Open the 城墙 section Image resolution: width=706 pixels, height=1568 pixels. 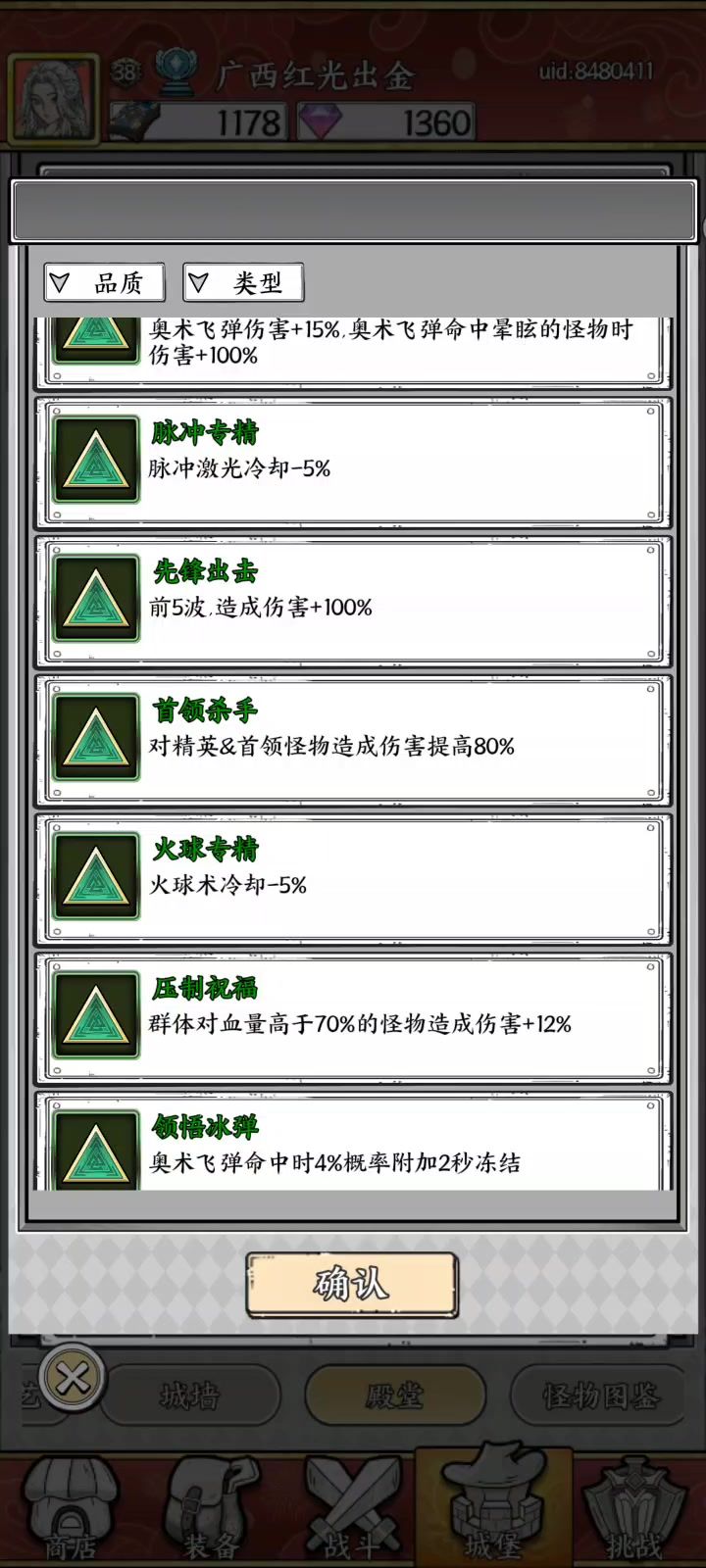click(190, 1396)
